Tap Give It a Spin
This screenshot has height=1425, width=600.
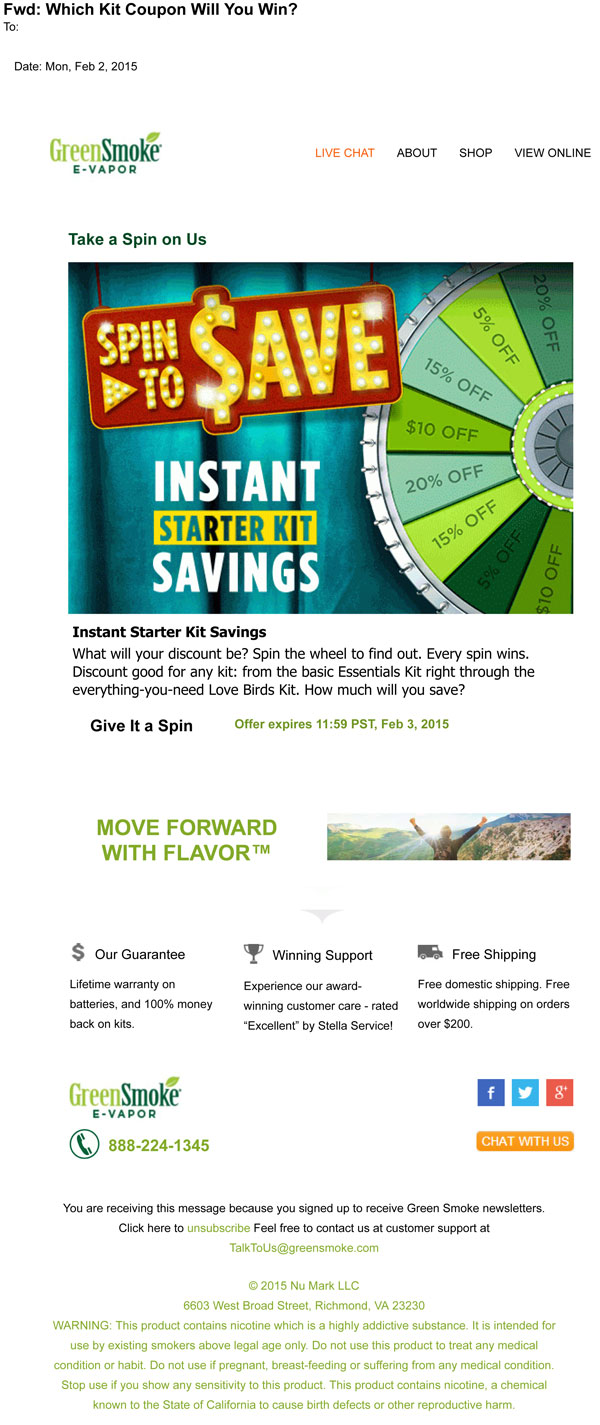point(141,726)
